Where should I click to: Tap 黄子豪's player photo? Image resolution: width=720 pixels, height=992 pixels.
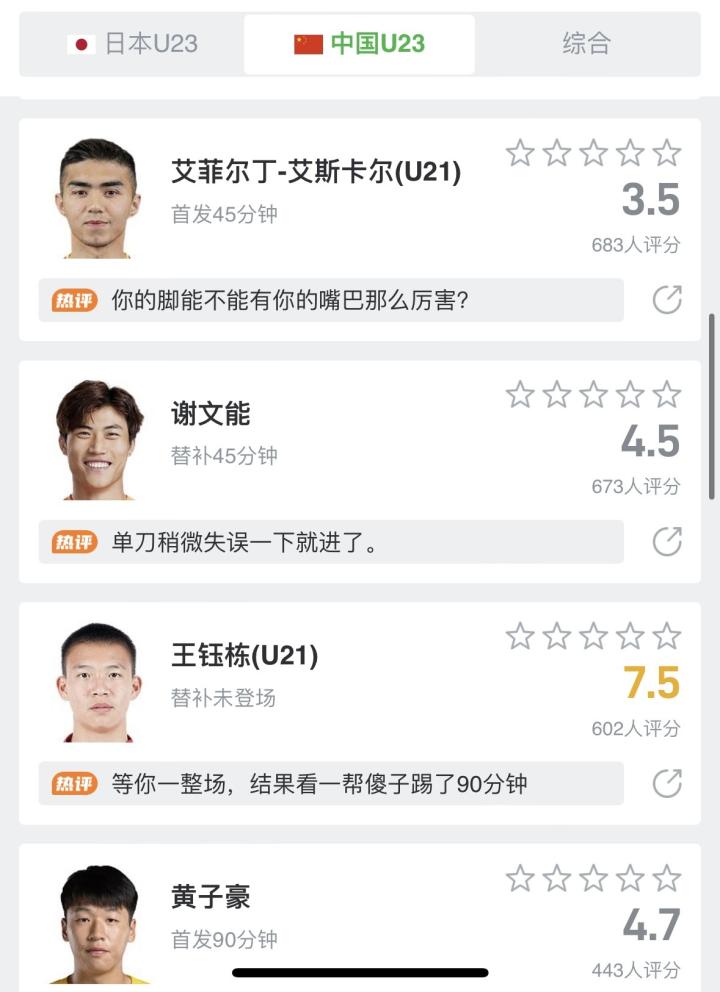tap(98, 924)
